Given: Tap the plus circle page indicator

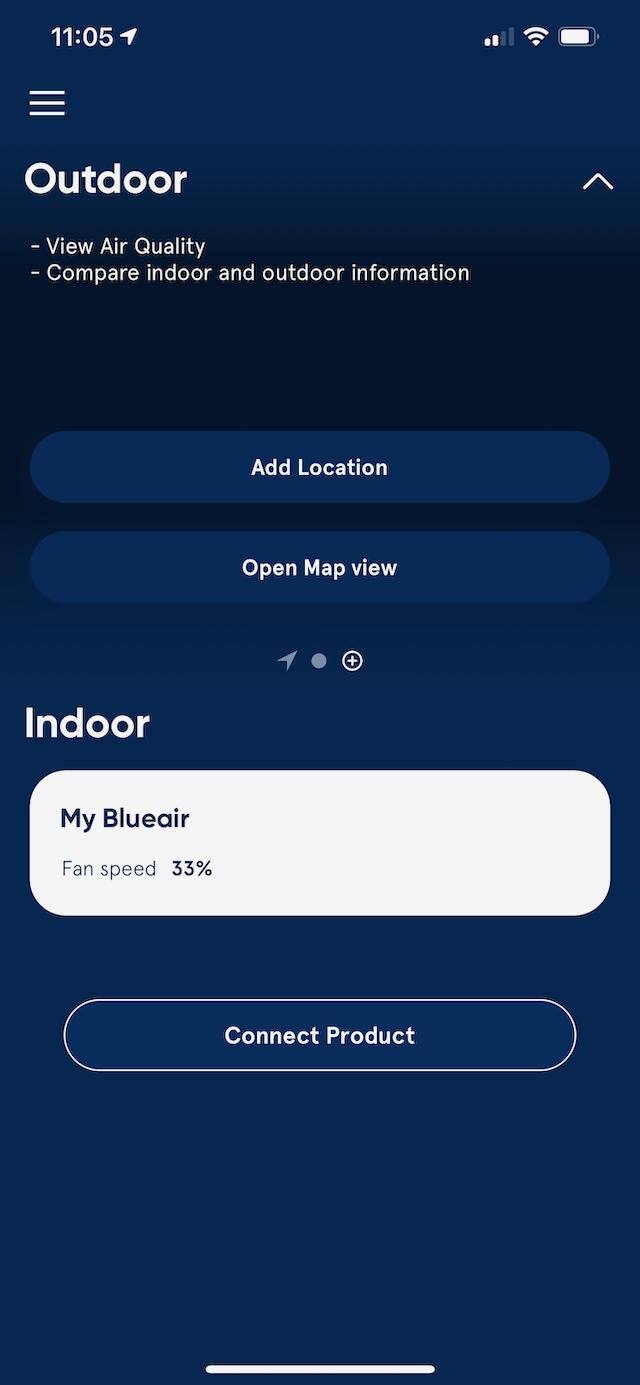Looking at the screenshot, I should click(x=352, y=660).
